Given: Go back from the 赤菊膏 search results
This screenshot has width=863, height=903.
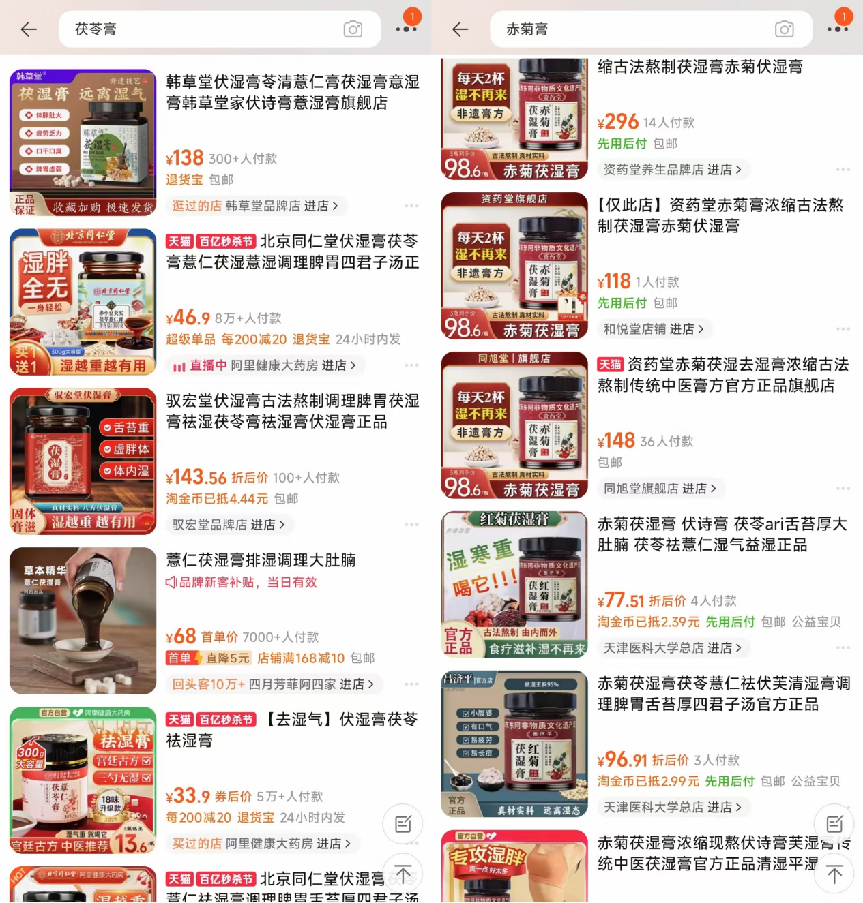Looking at the screenshot, I should [x=460, y=29].
